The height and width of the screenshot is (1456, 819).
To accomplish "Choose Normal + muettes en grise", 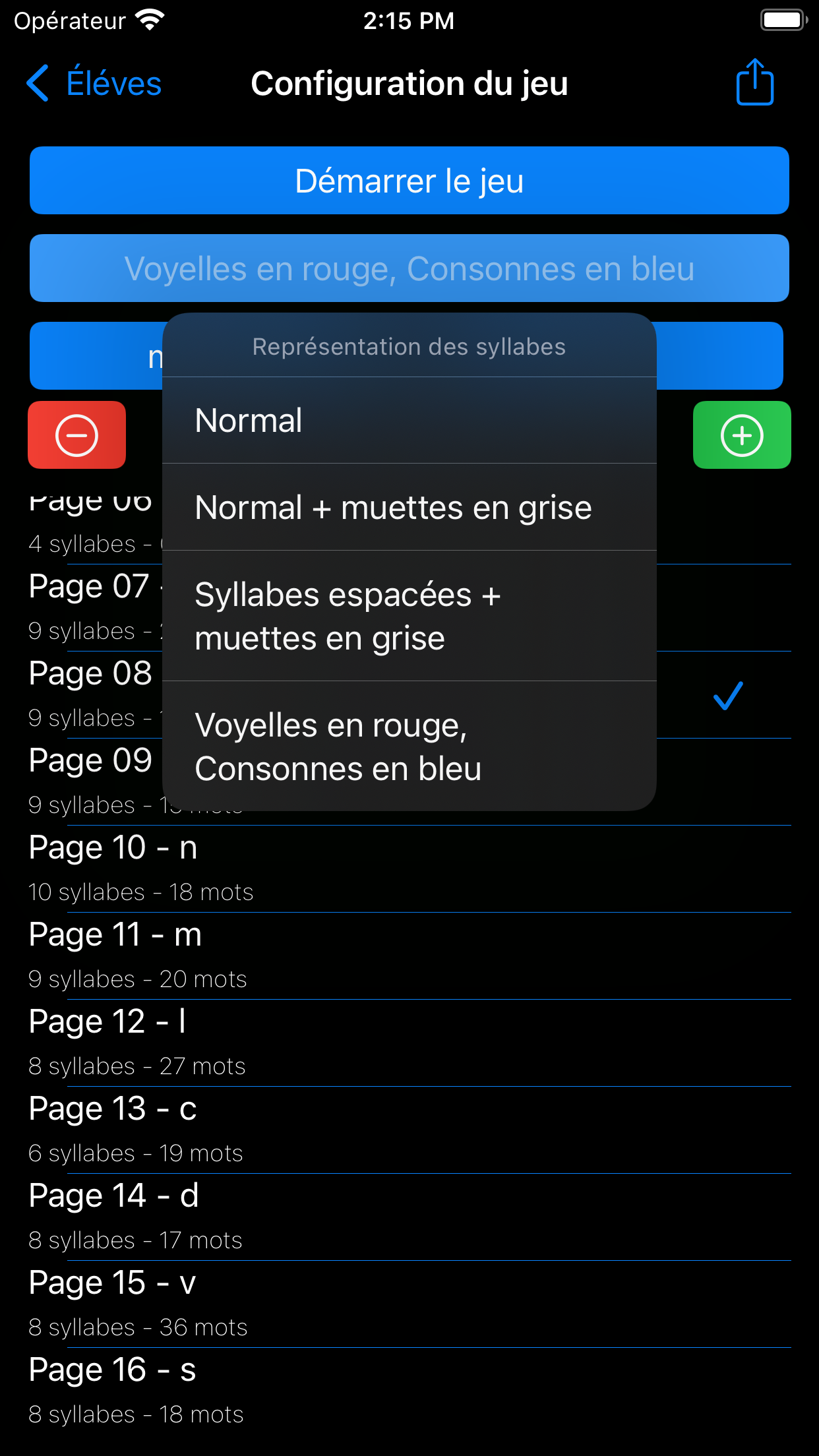I will [409, 507].
